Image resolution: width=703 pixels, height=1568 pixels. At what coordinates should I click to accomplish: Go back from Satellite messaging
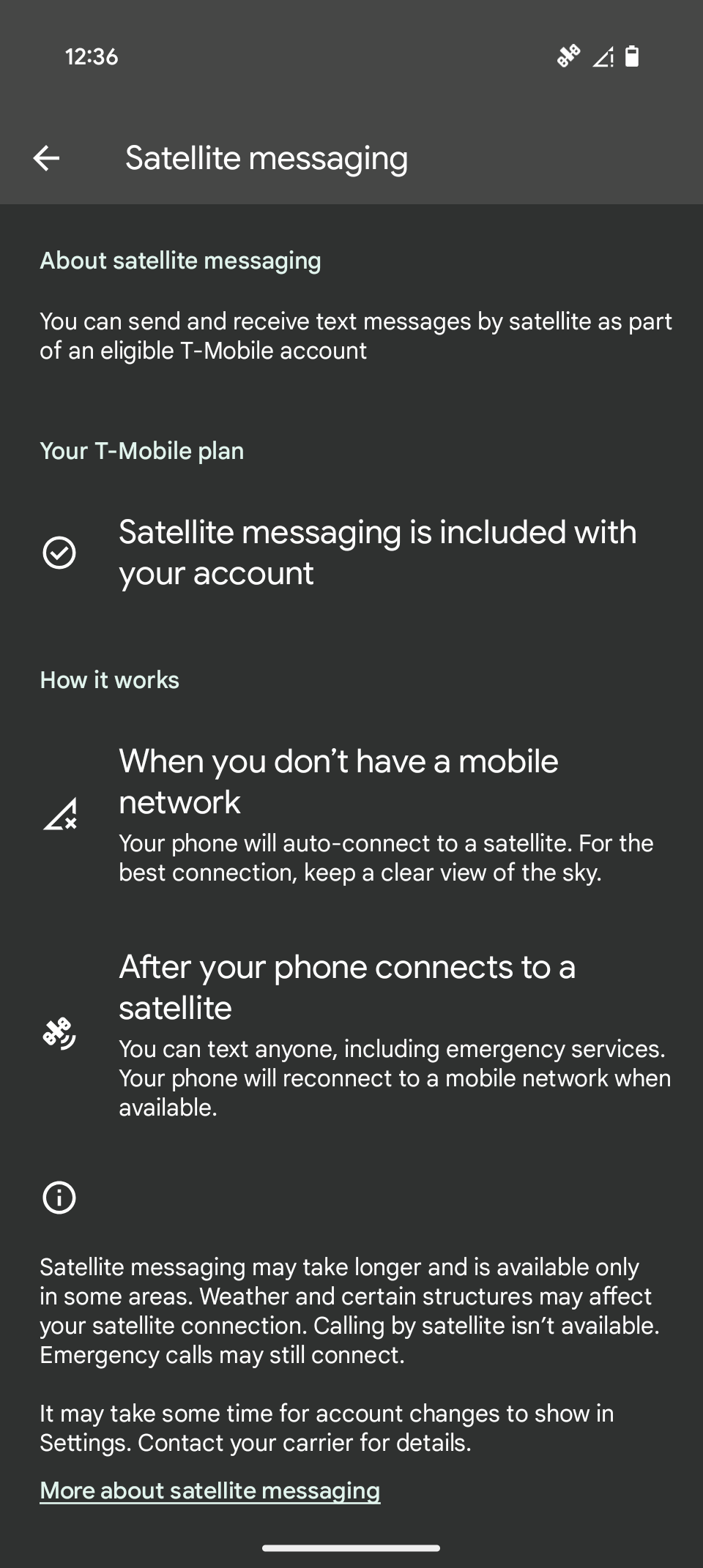click(x=46, y=158)
